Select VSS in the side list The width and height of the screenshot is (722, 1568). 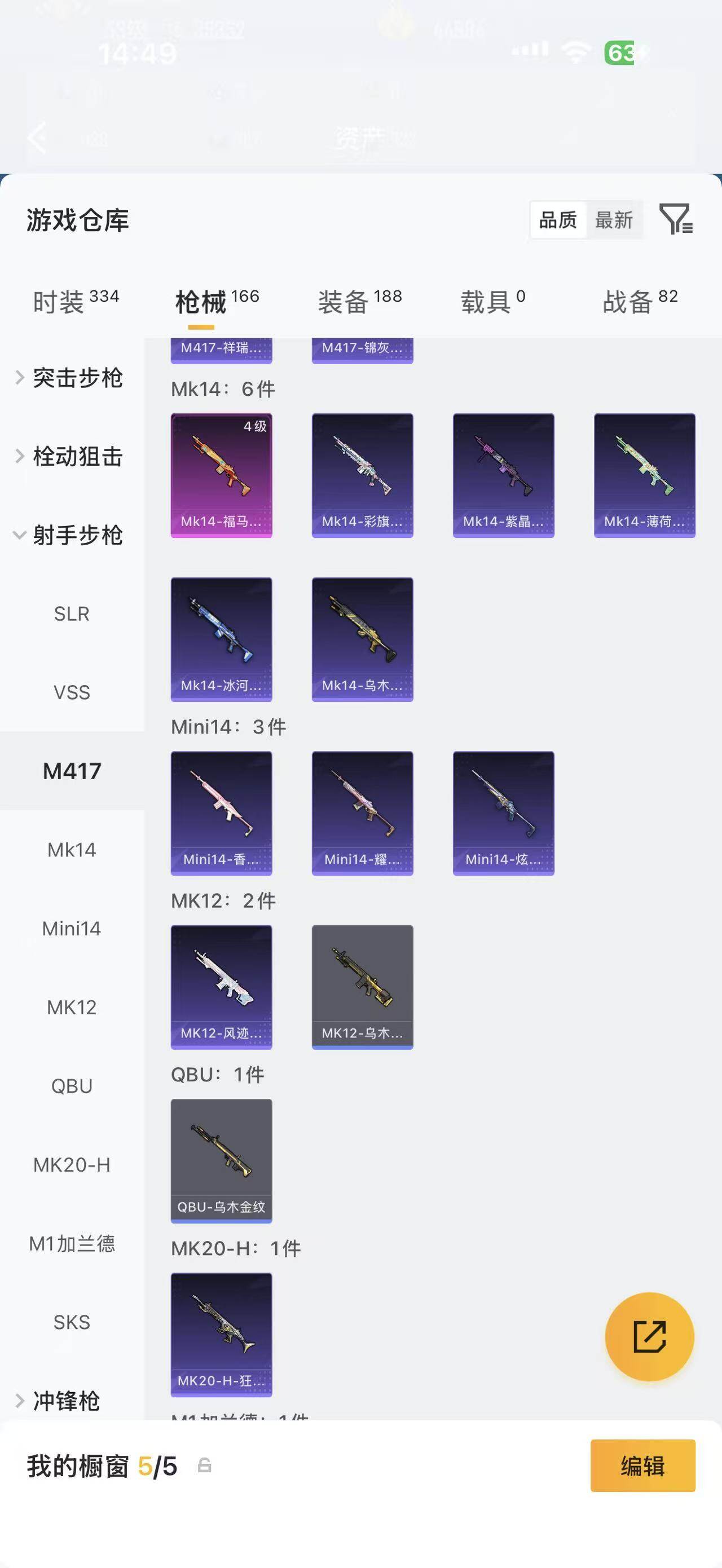72,693
